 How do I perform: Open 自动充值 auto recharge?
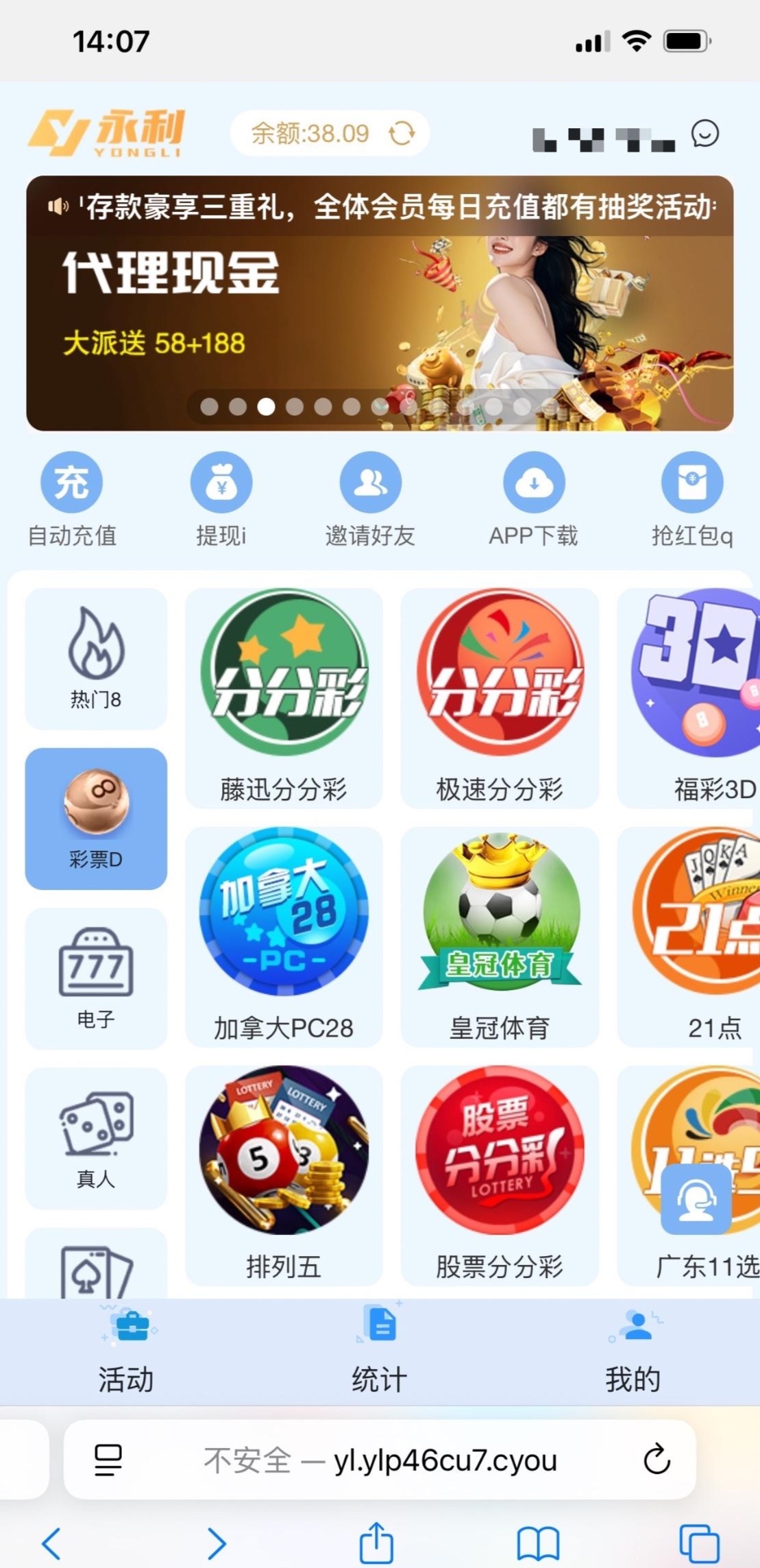pyautogui.click(x=72, y=498)
